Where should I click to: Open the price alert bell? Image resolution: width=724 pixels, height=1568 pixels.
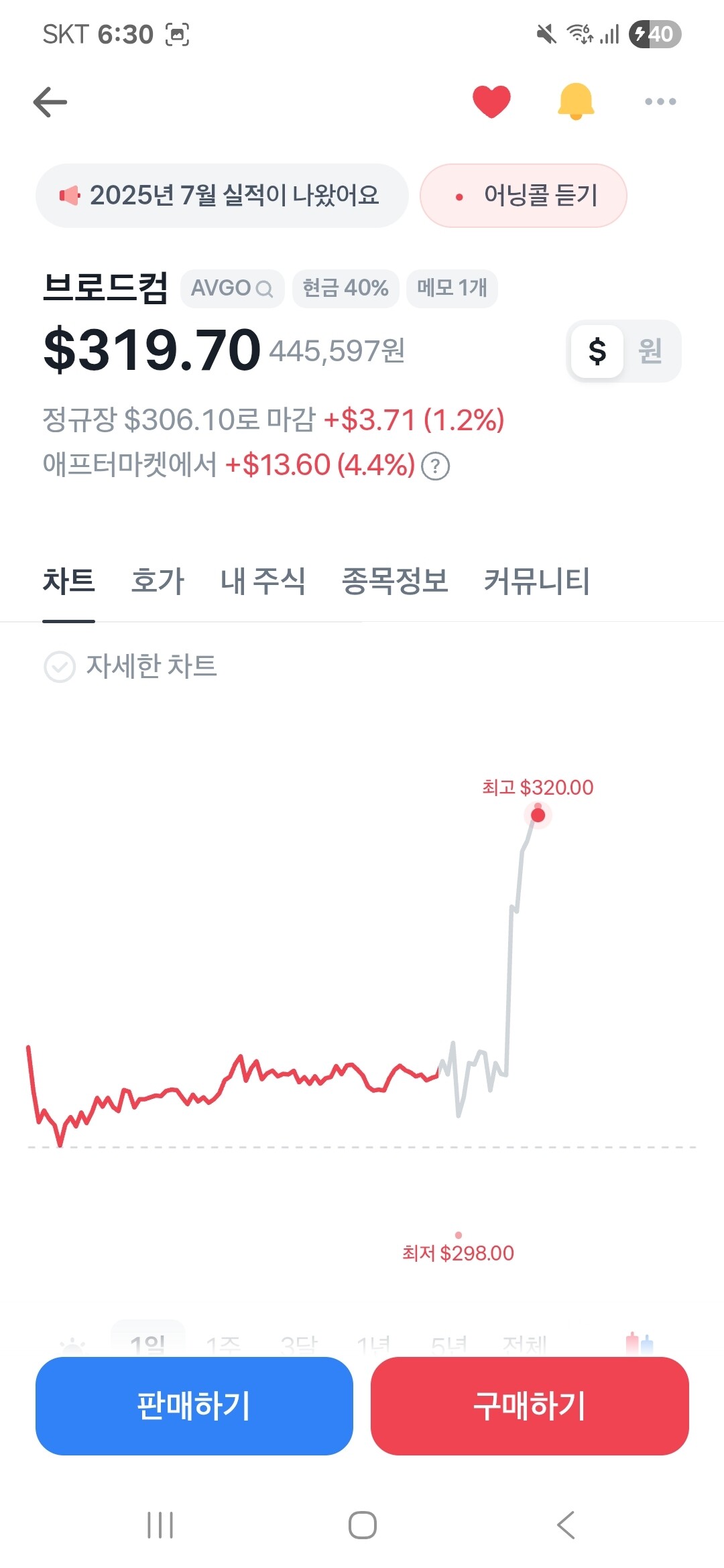(576, 102)
